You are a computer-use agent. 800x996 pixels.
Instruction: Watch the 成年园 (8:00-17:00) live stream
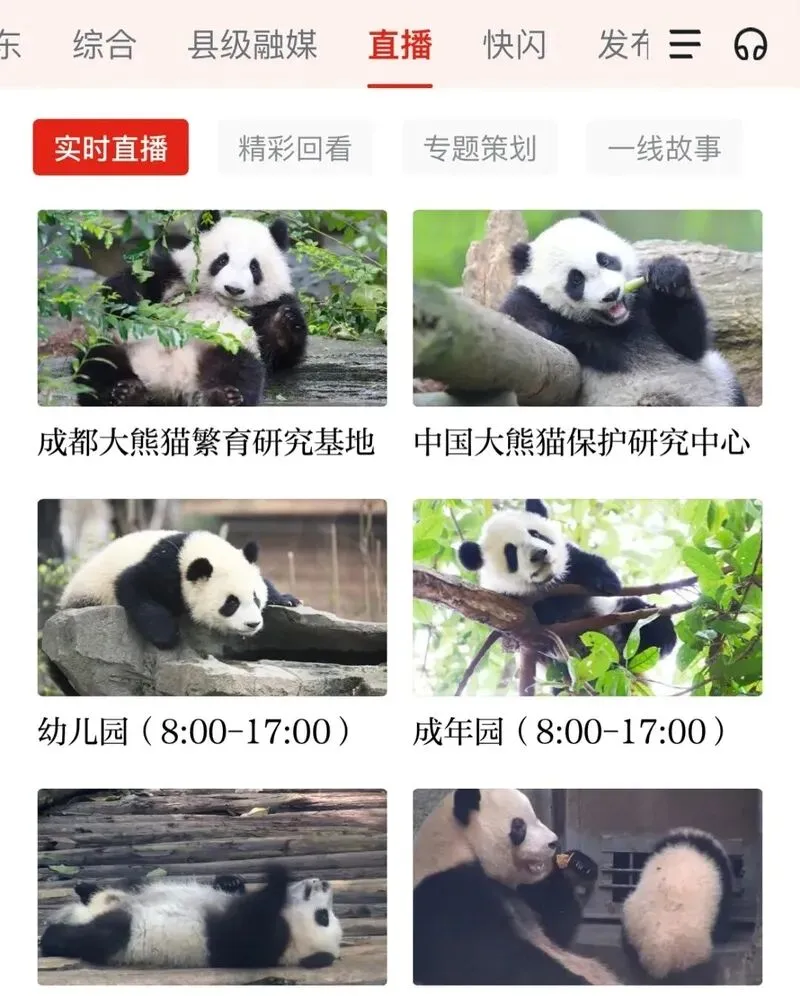[587, 598]
